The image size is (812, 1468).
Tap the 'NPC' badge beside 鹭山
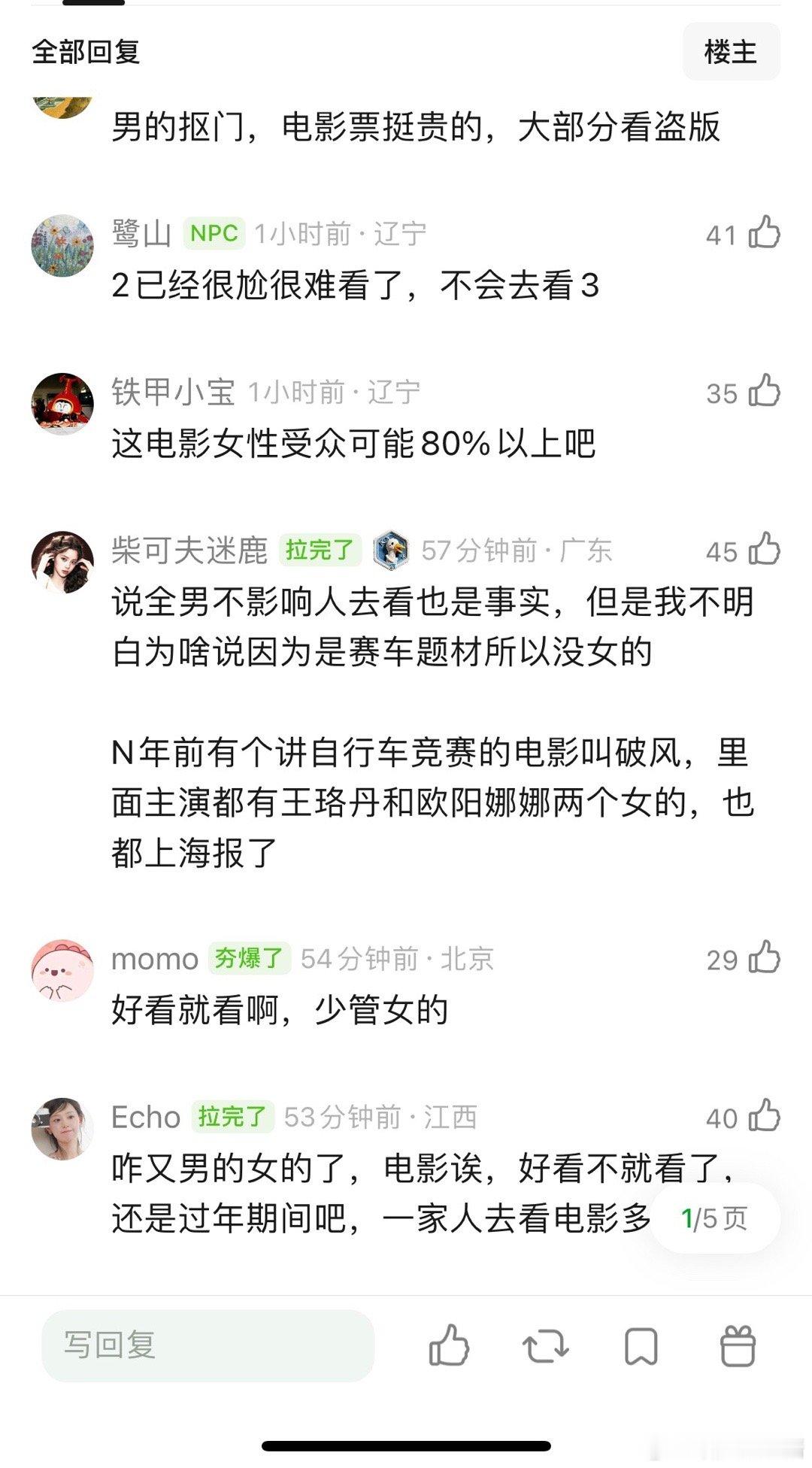(214, 234)
